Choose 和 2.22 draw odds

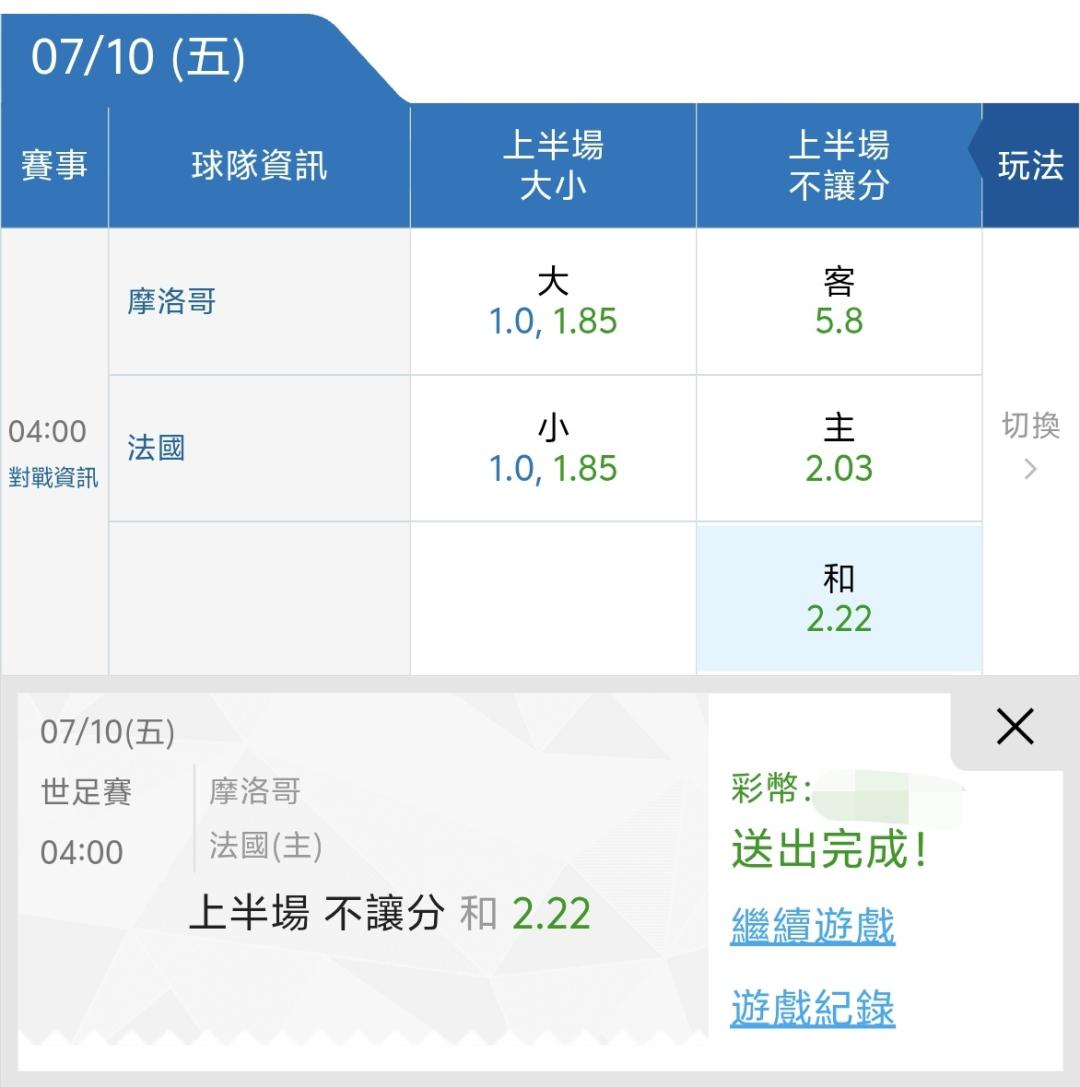pyautogui.click(x=839, y=598)
